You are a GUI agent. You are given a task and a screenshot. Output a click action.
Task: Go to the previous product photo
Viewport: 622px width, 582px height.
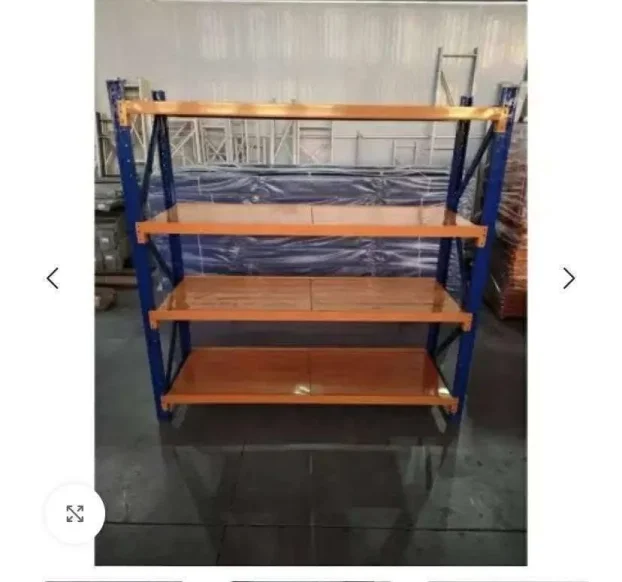tap(53, 278)
